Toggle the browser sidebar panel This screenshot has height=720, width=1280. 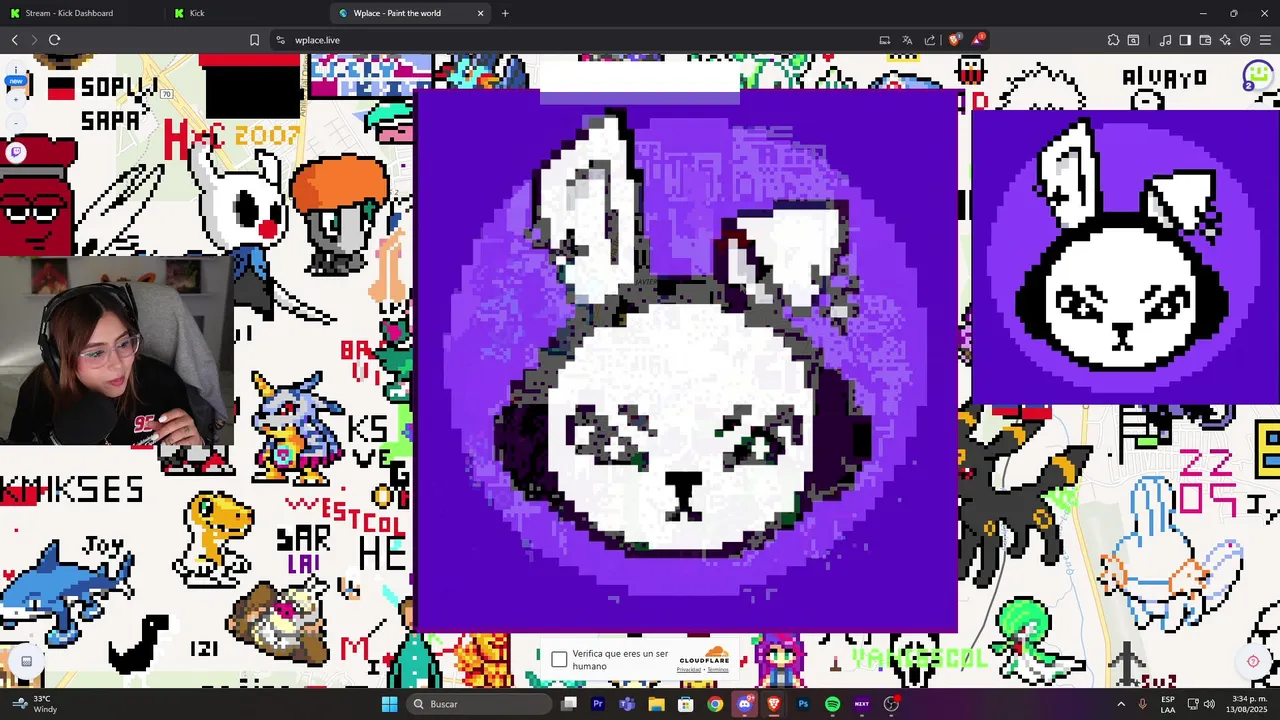click(1185, 40)
